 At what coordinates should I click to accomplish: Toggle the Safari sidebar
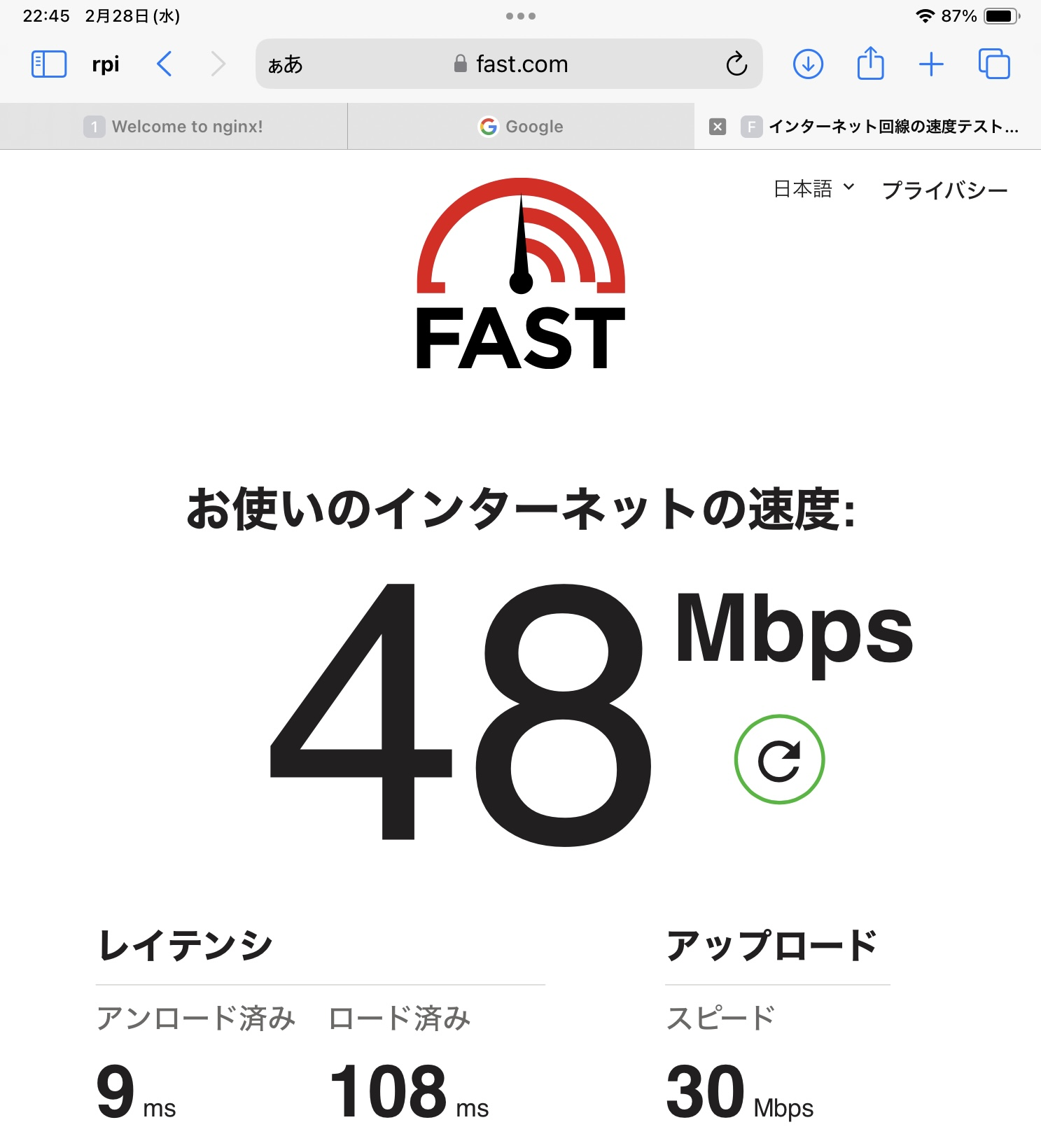pos(49,64)
